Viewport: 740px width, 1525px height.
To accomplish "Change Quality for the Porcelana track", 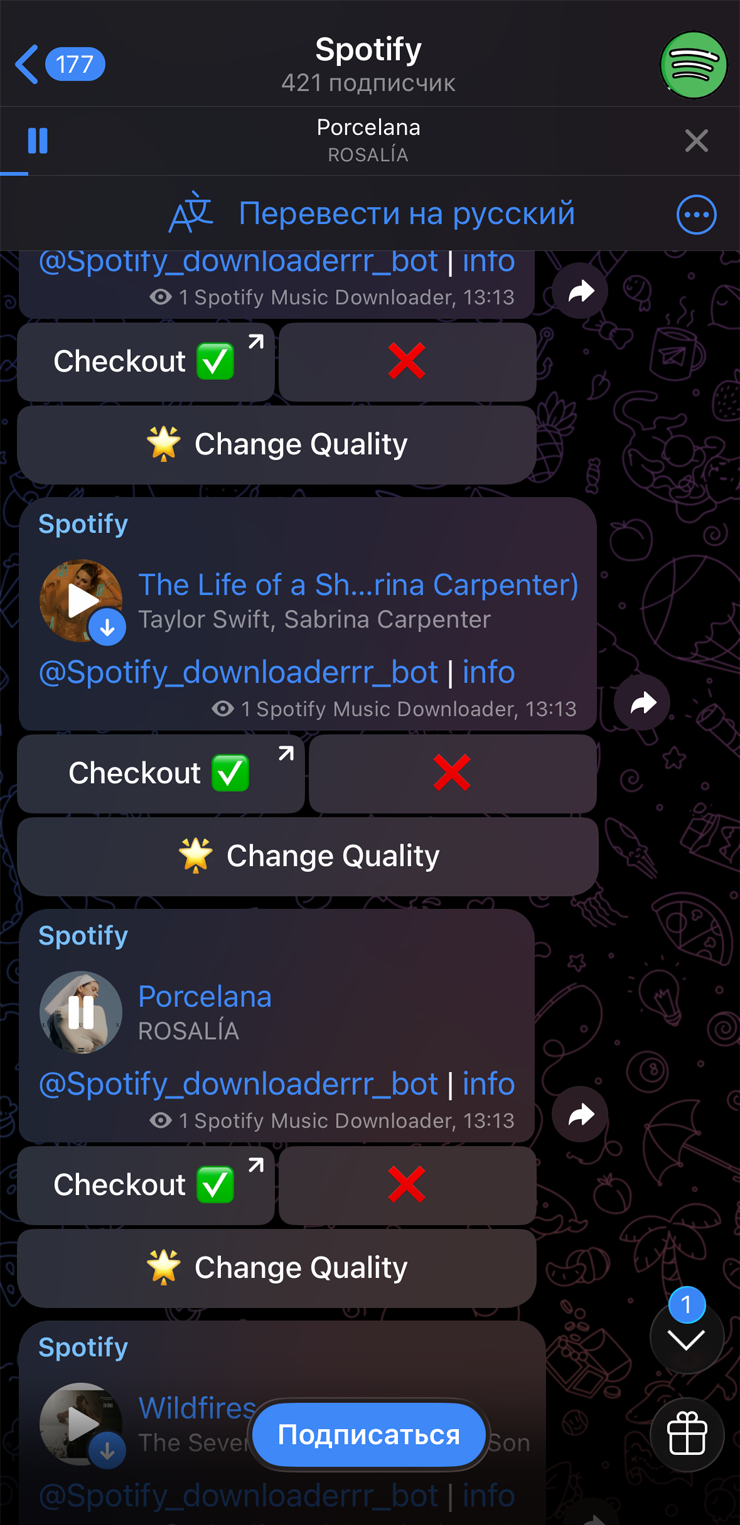I will [277, 1267].
